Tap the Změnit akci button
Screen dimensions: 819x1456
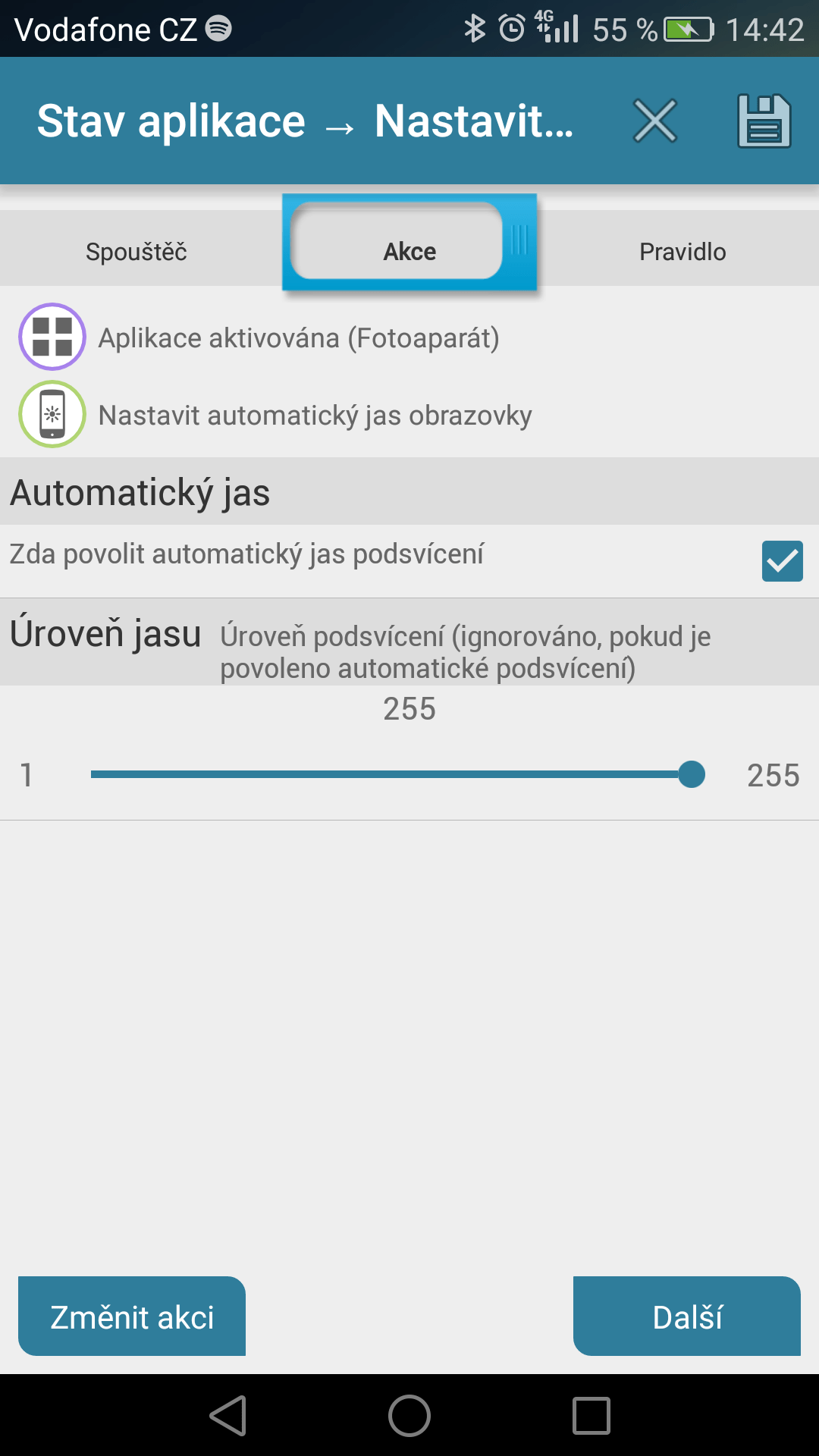(132, 1316)
